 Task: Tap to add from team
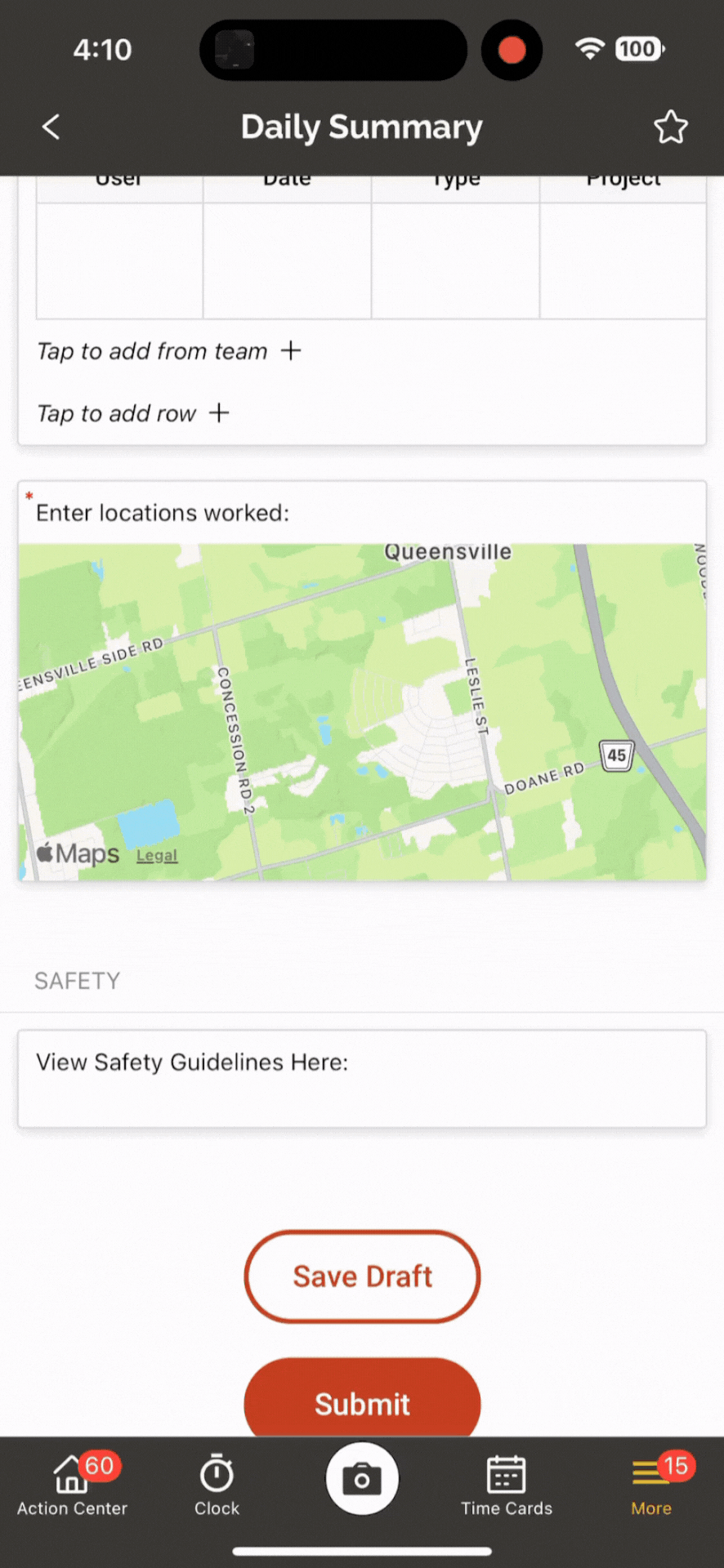169,351
